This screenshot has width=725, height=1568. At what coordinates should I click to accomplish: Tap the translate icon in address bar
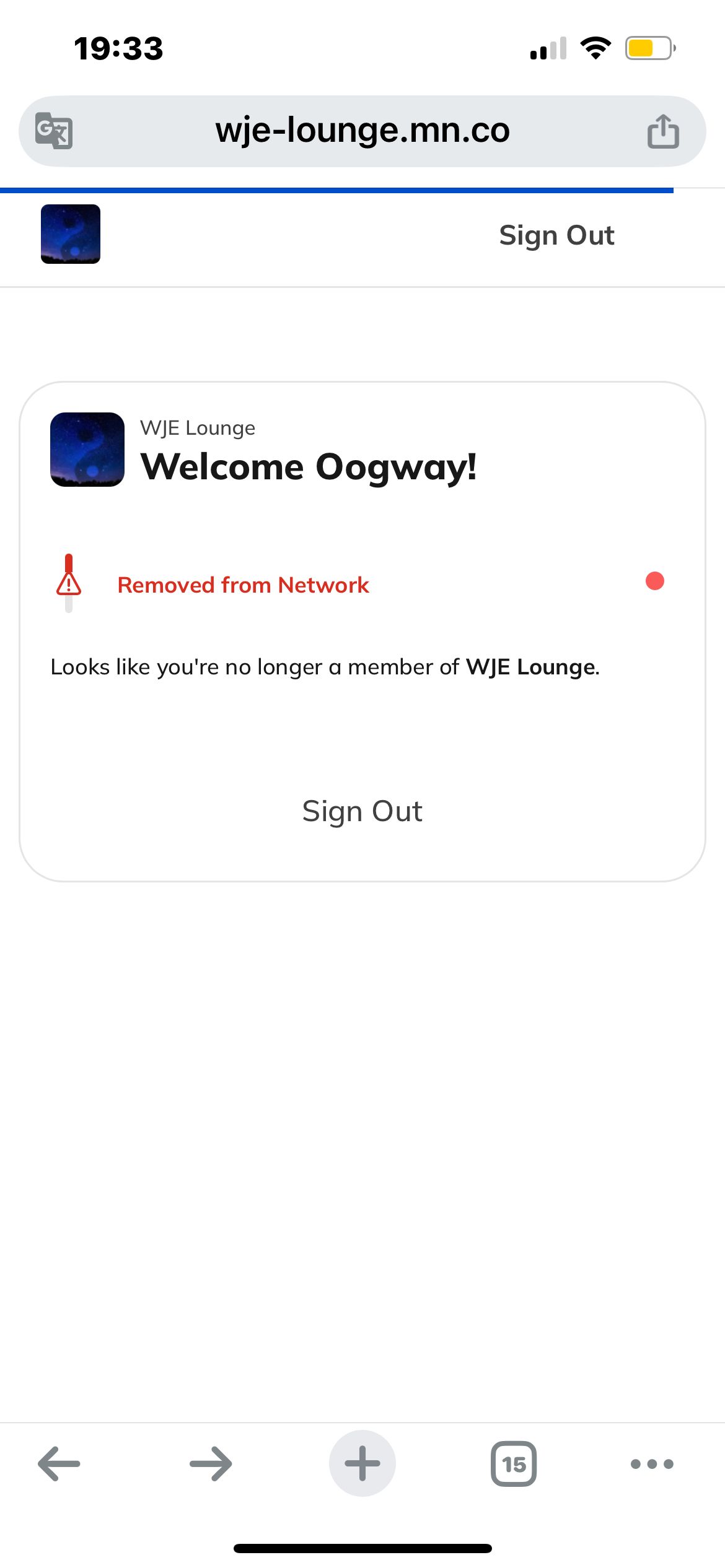(x=54, y=131)
